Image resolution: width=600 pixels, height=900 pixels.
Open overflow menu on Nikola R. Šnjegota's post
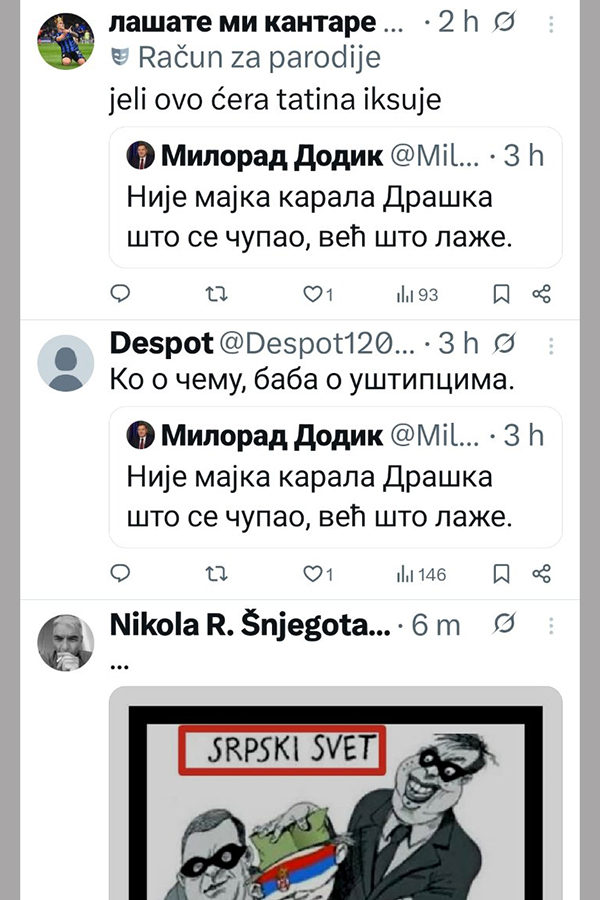coord(551,625)
